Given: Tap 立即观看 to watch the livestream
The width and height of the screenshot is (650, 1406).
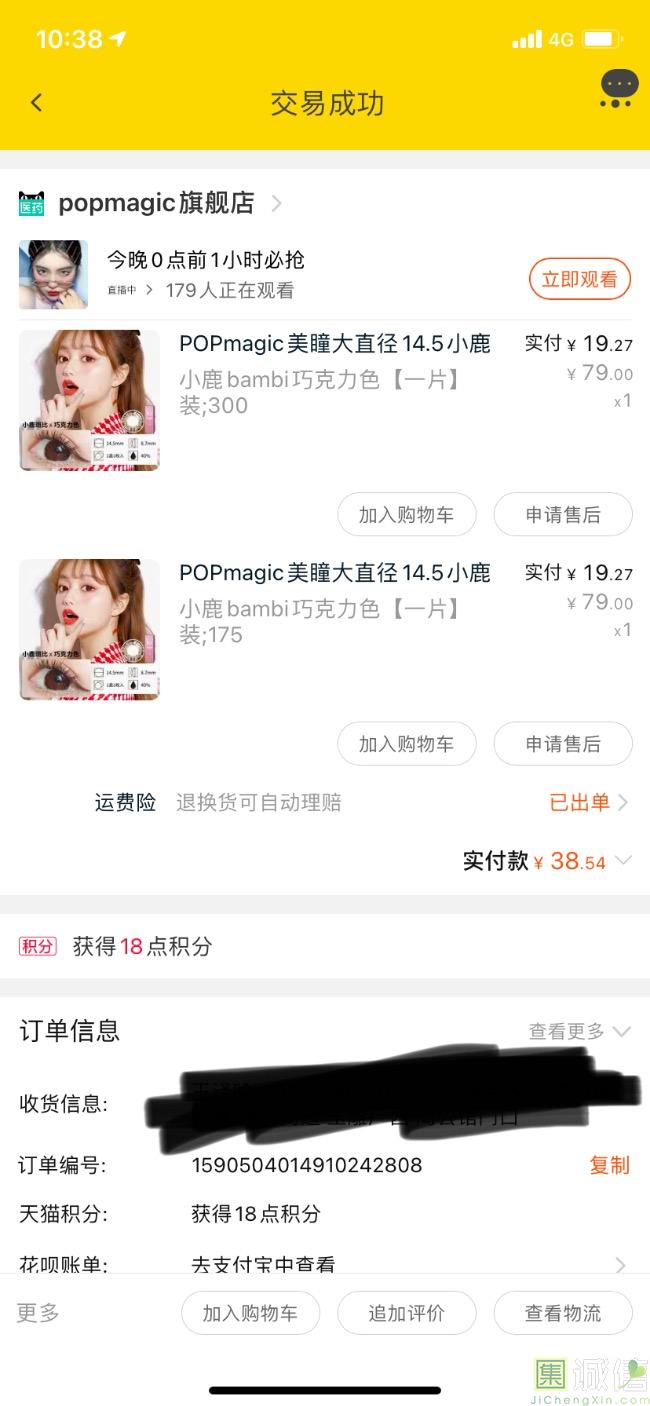Looking at the screenshot, I should pos(579,279).
